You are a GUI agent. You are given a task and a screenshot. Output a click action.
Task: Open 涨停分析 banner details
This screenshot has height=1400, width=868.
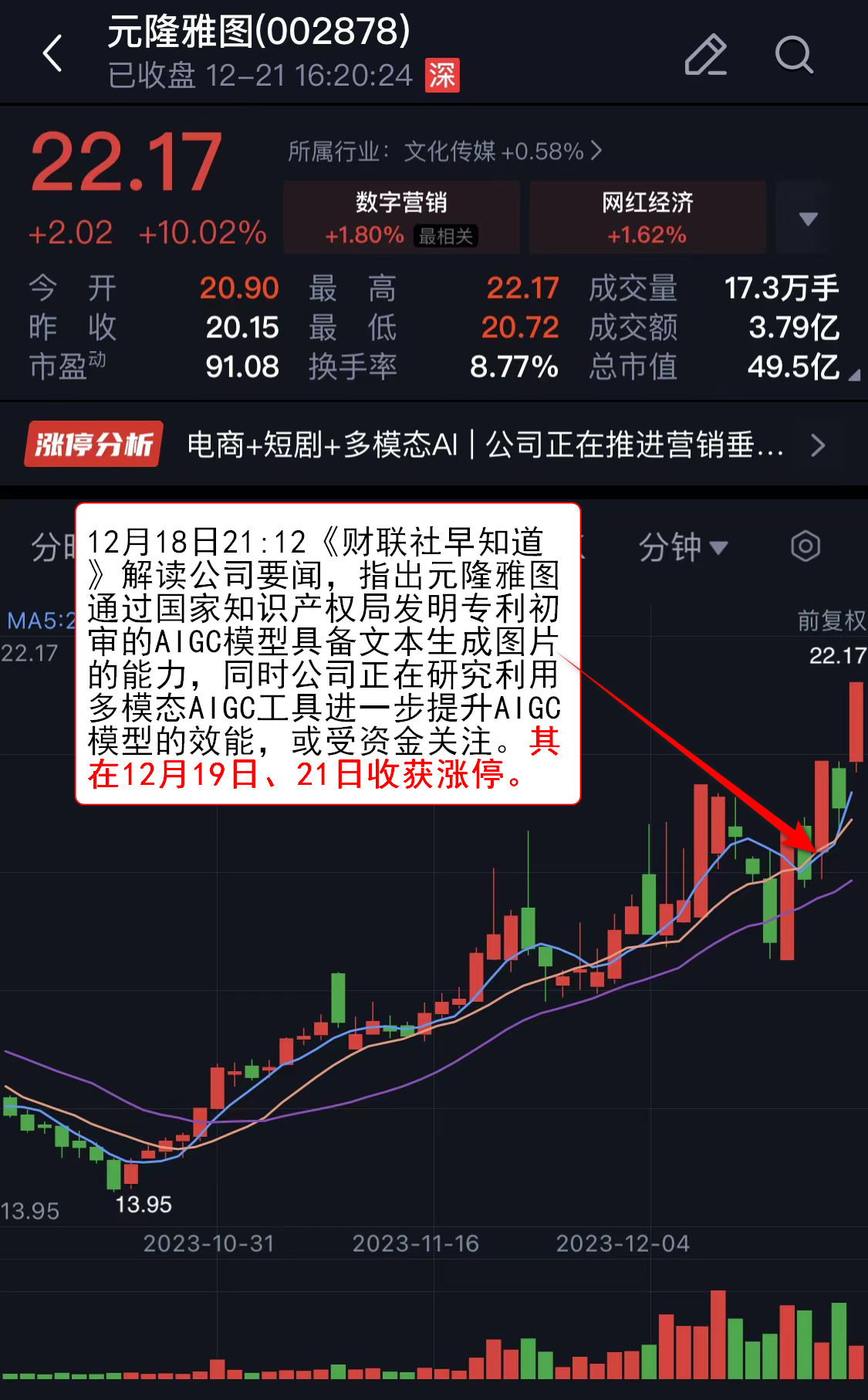click(434, 445)
